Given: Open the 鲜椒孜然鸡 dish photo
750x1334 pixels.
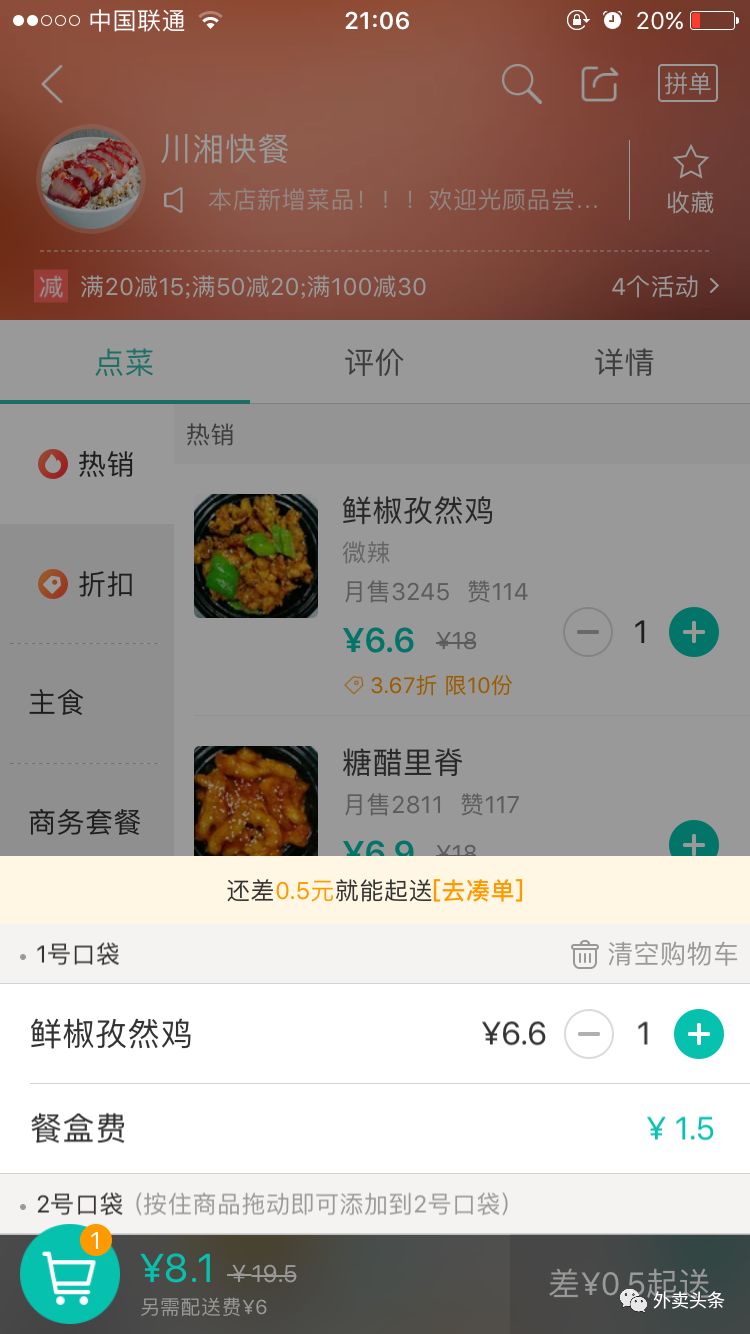Looking at the screenshot, I should [256, 556].
